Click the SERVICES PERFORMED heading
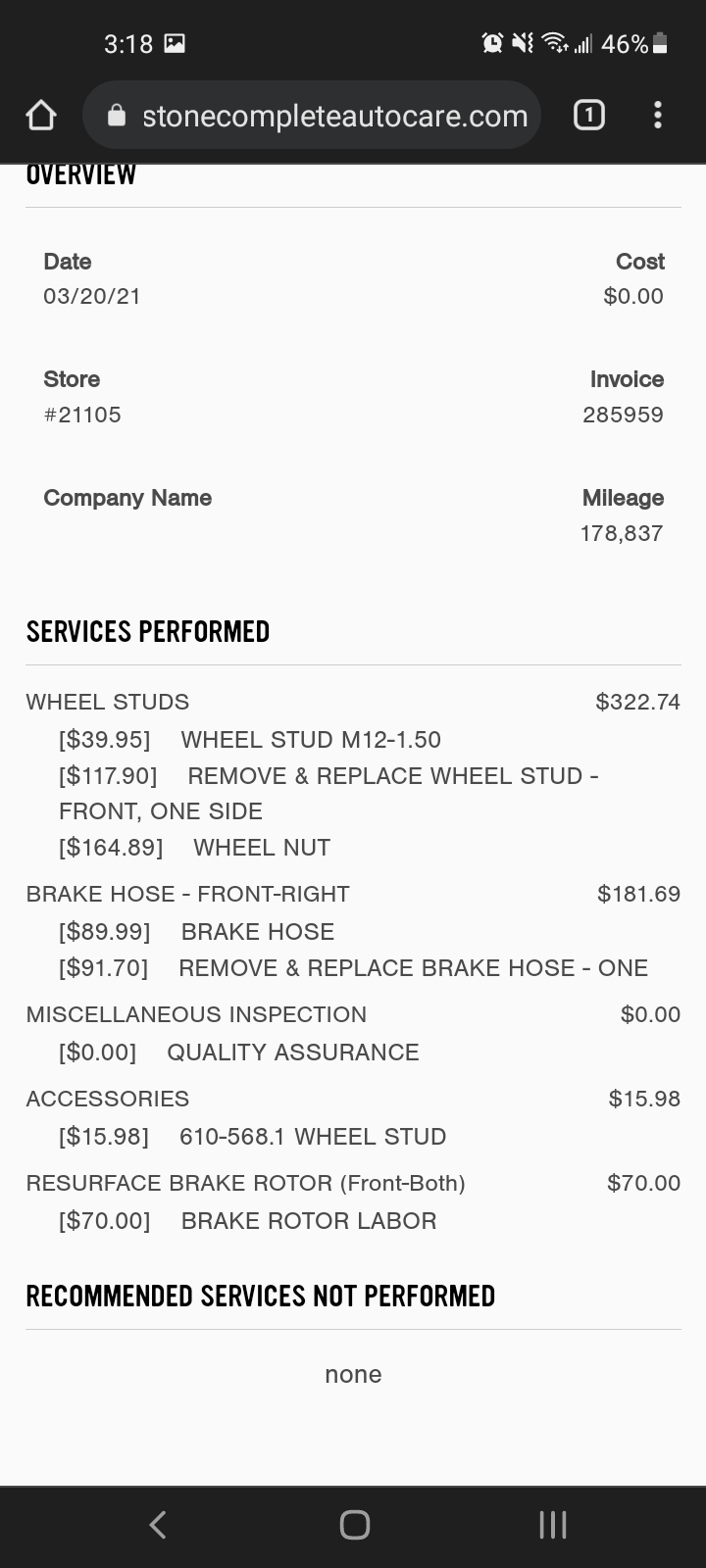Image resolution: width=706 pixels, height=1568 pixels. click(x=147, y=631)
